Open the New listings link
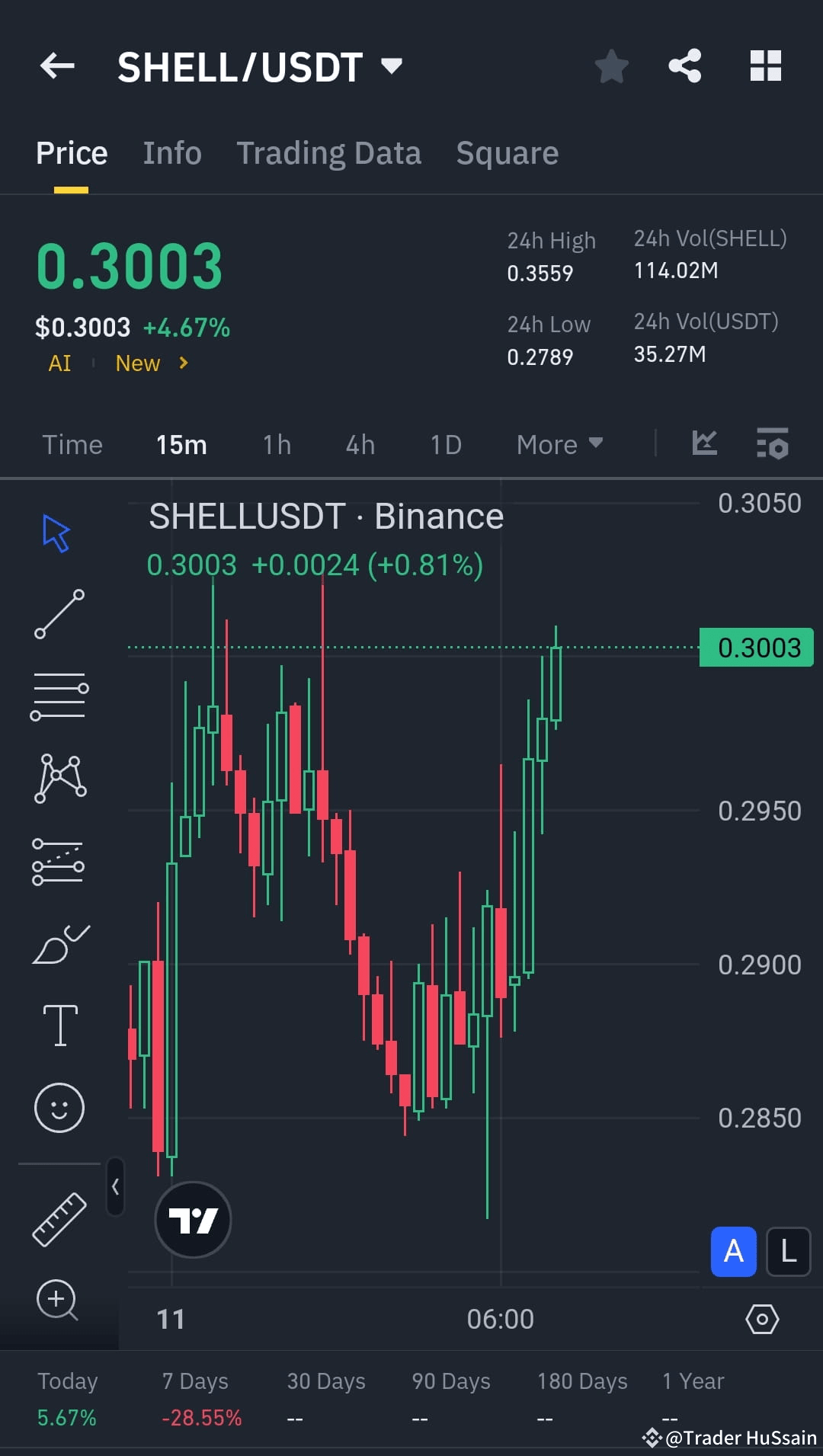The width and height of the screenshot is (823, 1456). 137,363
